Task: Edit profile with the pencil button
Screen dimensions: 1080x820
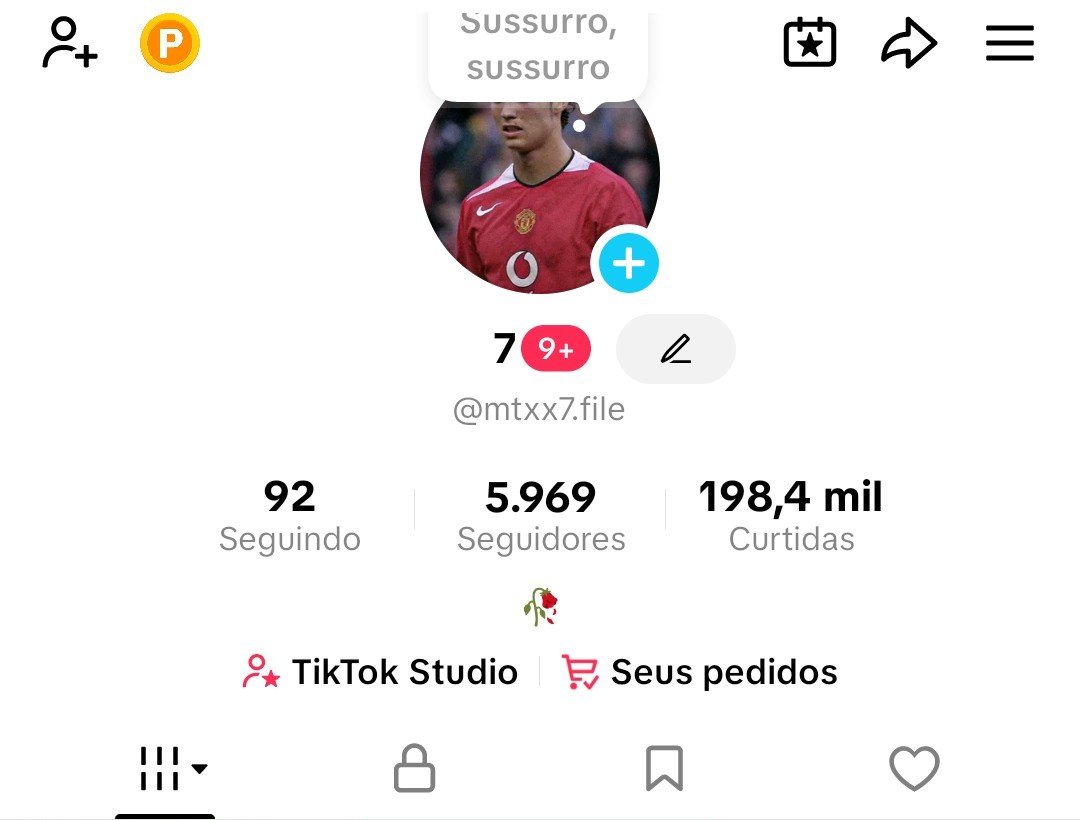Action: (676, 349)
